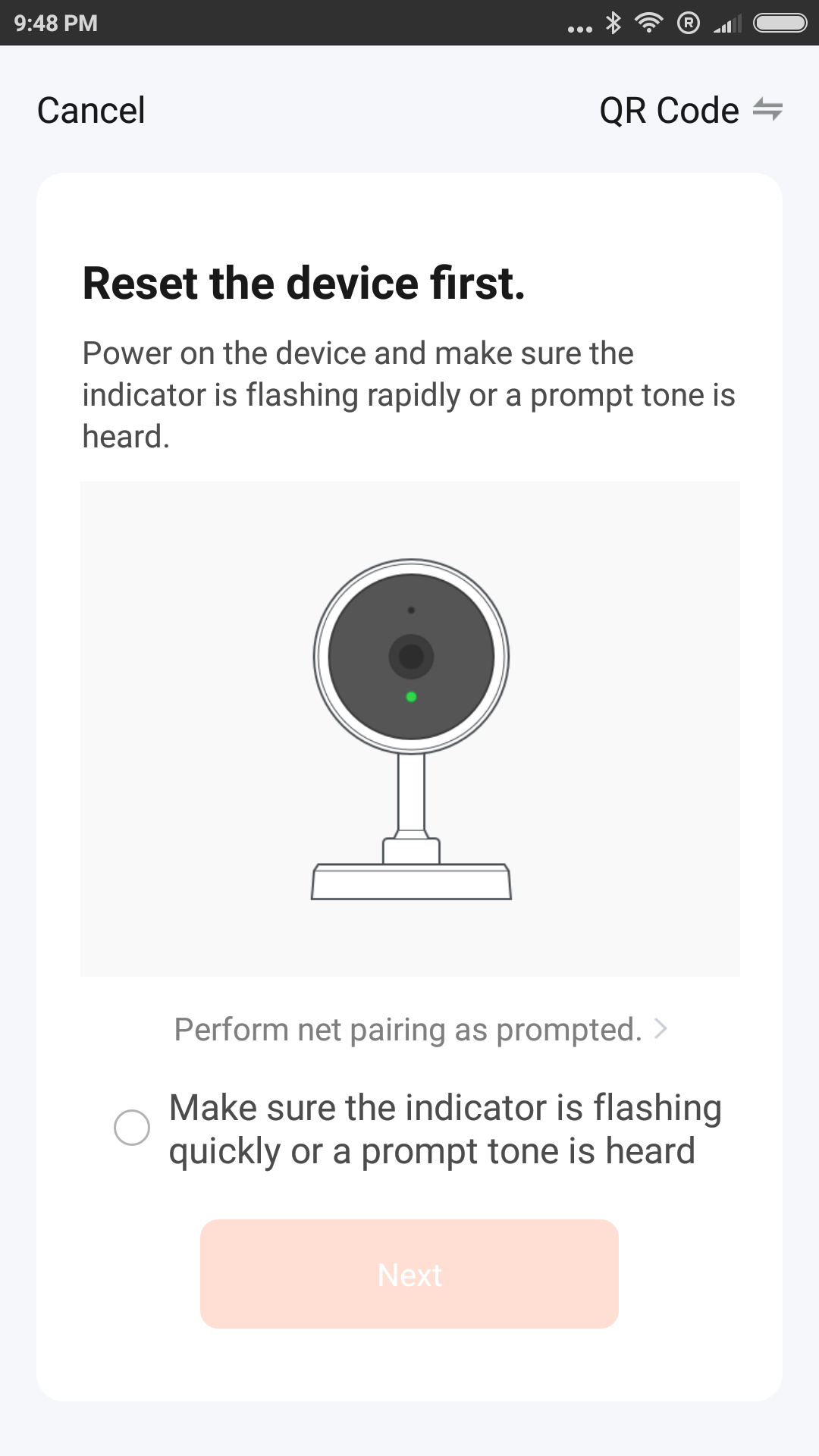Image resolution: width=819 pixels, height=1456 pixels.
Task: Confirm the indicator is flashing quickly
Action: coord(132,1128)
